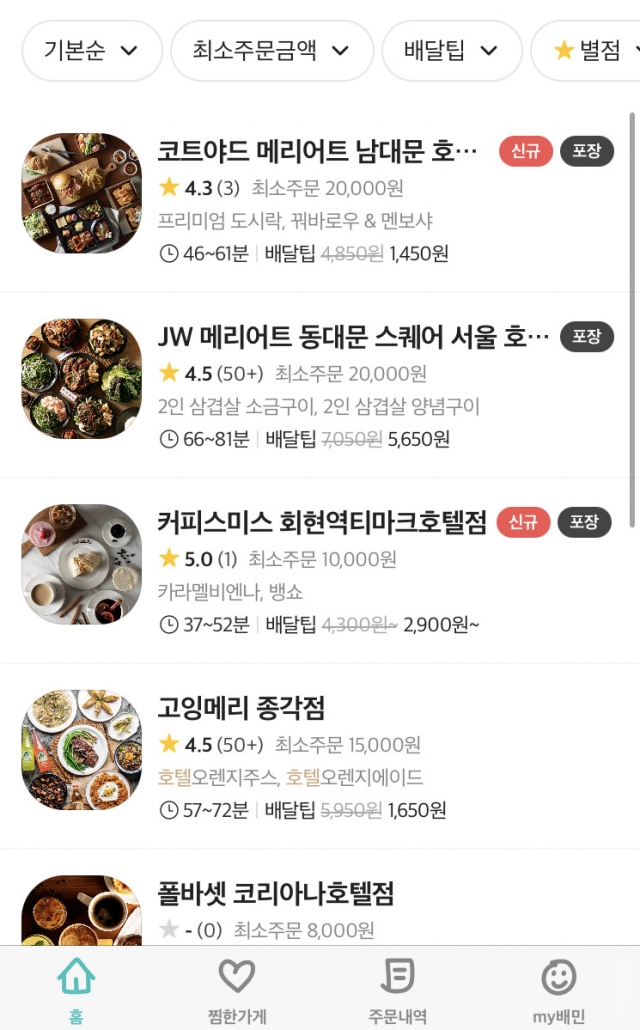Open the 주문내역 tab
The width and height of the screenshot is (640, 1030).
click(398, 989)
